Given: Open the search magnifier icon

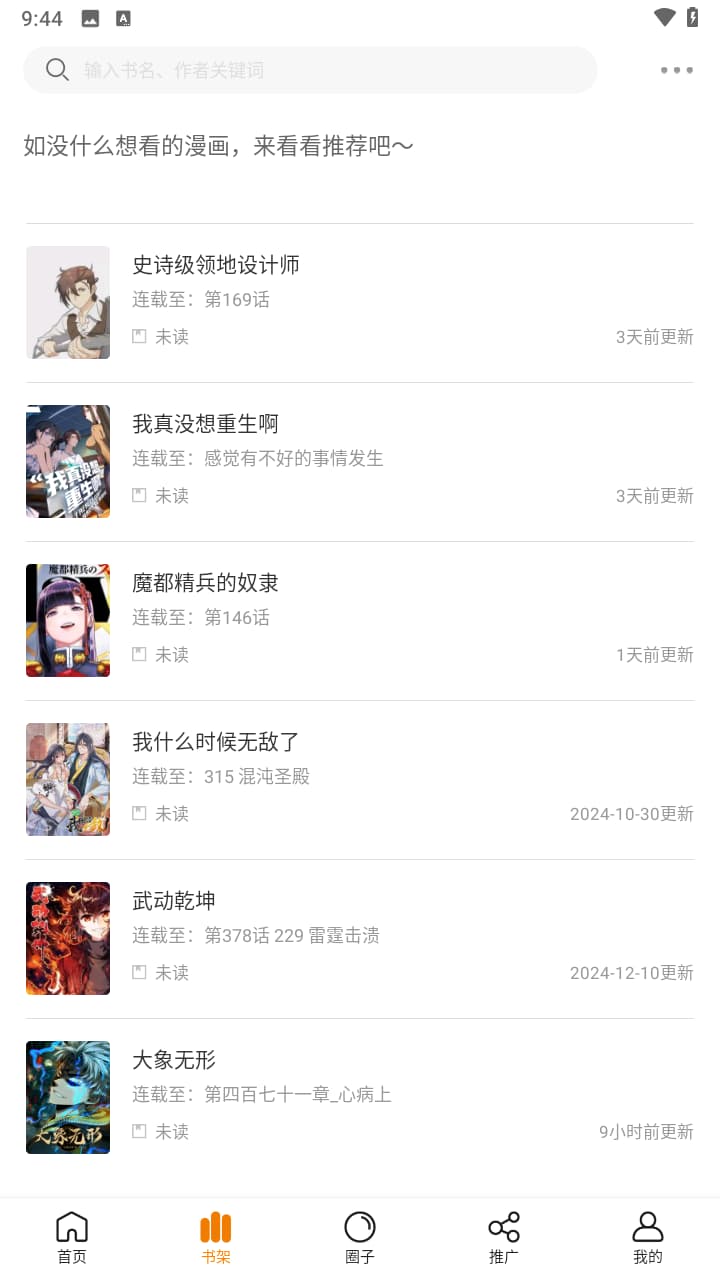Looking at the screenshot, I should point(57,69).
